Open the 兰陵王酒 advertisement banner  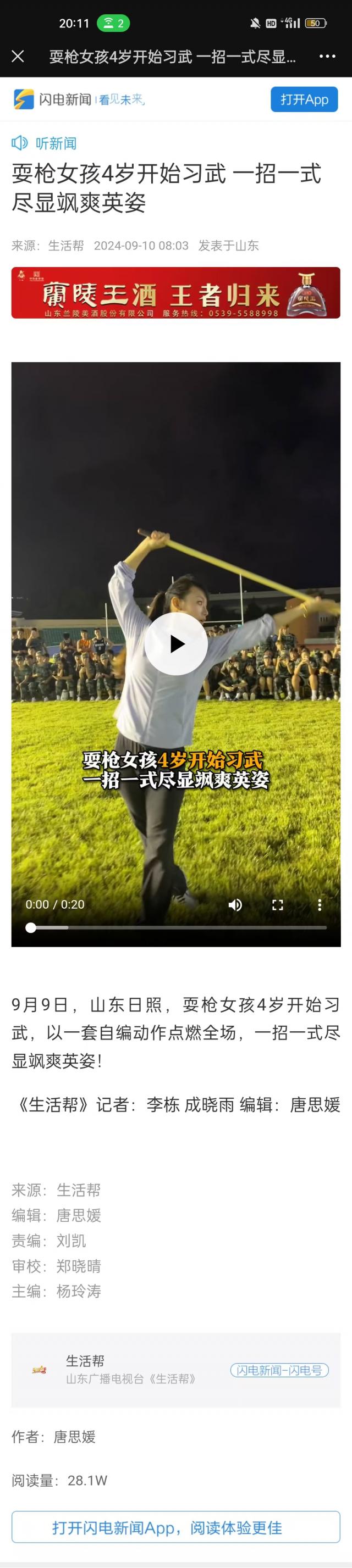click(175, 293)
